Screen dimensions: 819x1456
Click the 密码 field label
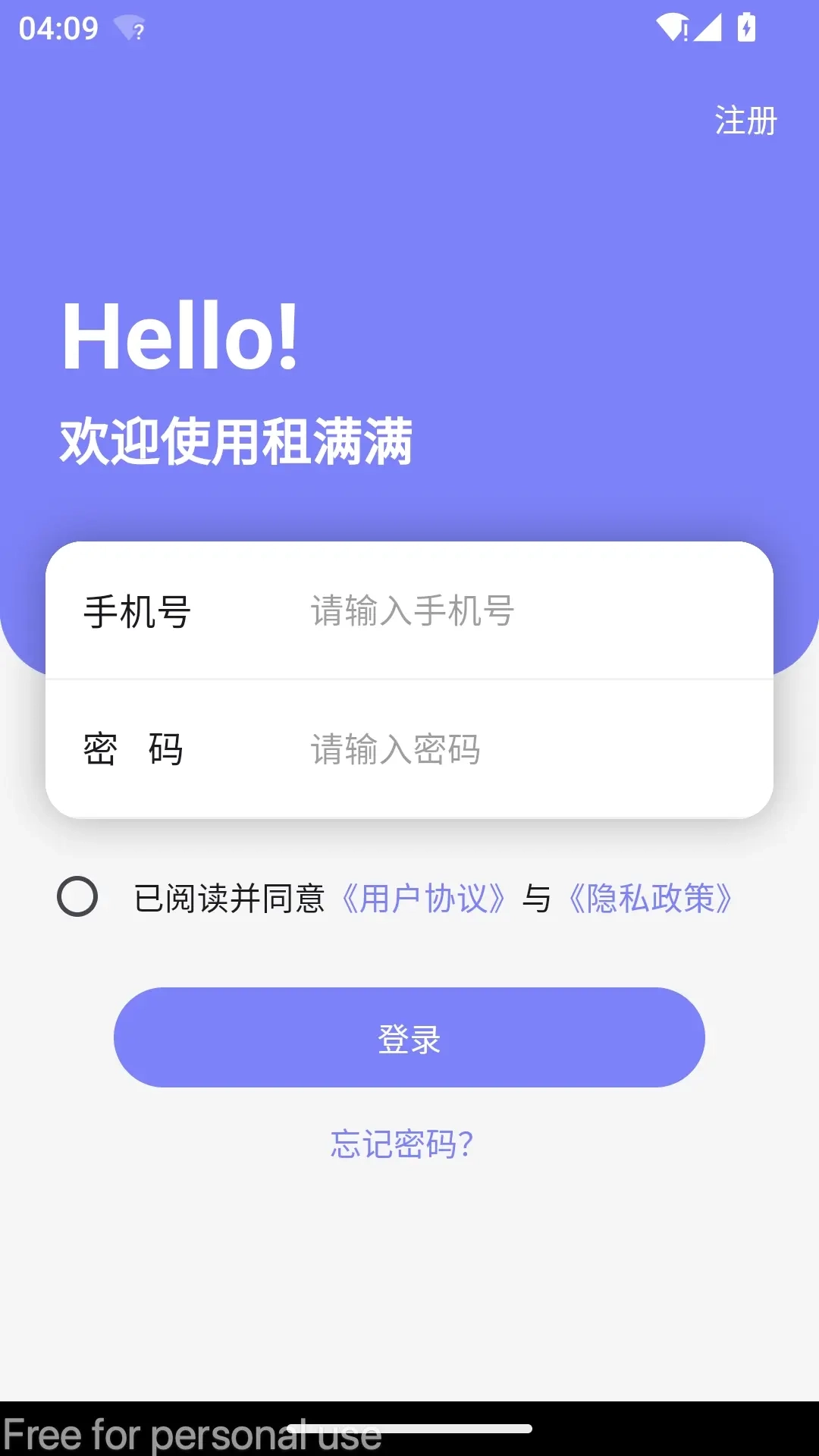[x=133, y=749]
